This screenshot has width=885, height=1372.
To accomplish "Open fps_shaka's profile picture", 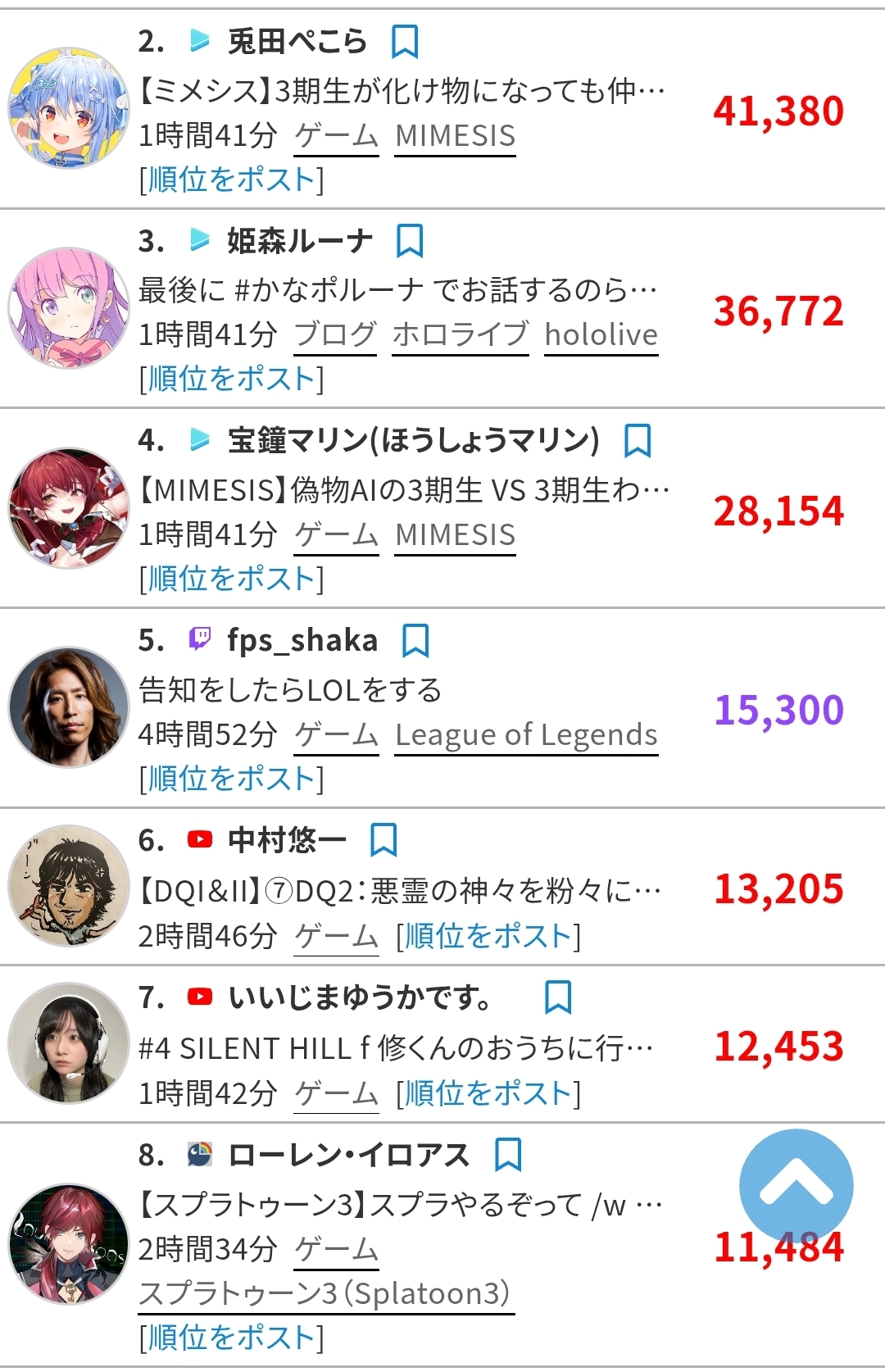I will click(69, 708).
